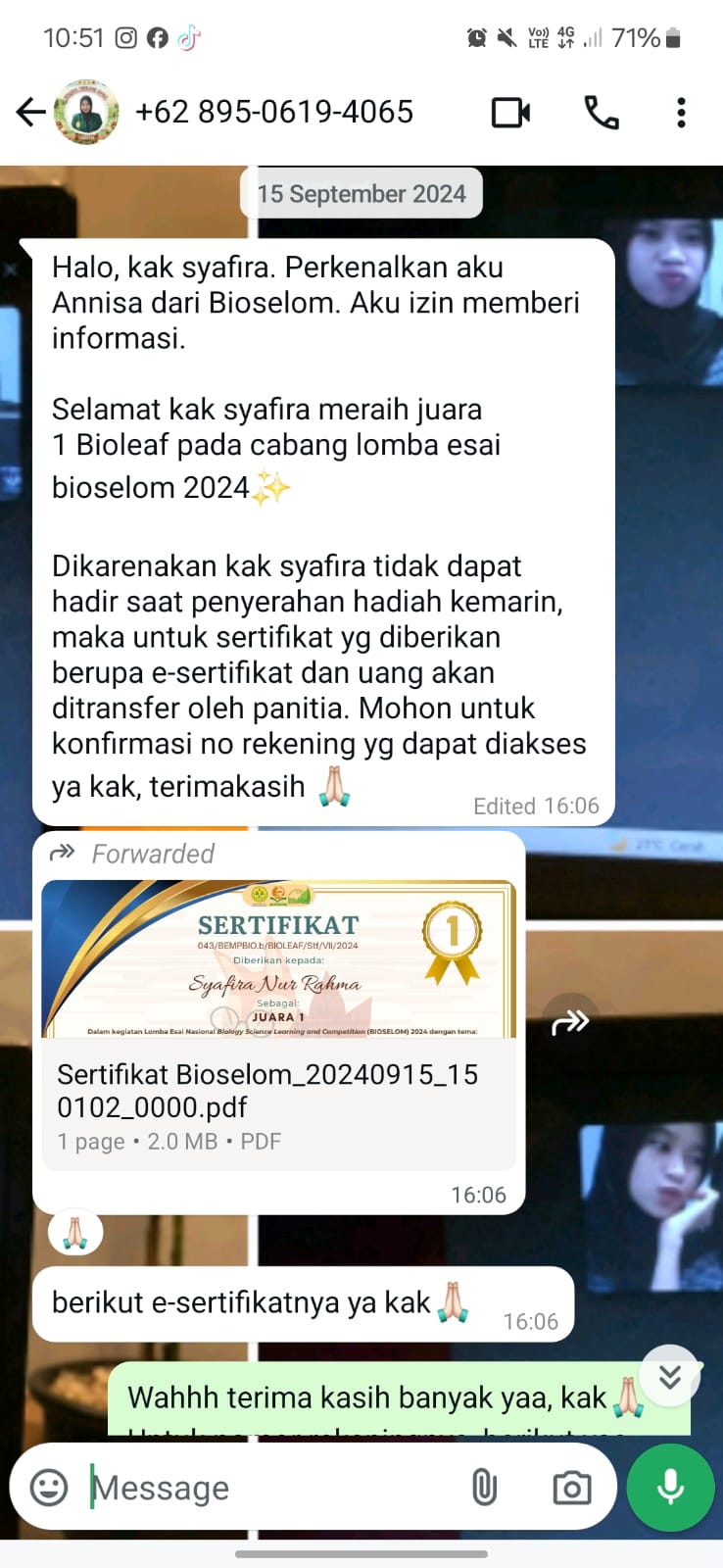Image resolution: width=723 pixels, height=1568 pixels.
Task: View the praying hands reaction on the PDF
Action: (75, 1233)
